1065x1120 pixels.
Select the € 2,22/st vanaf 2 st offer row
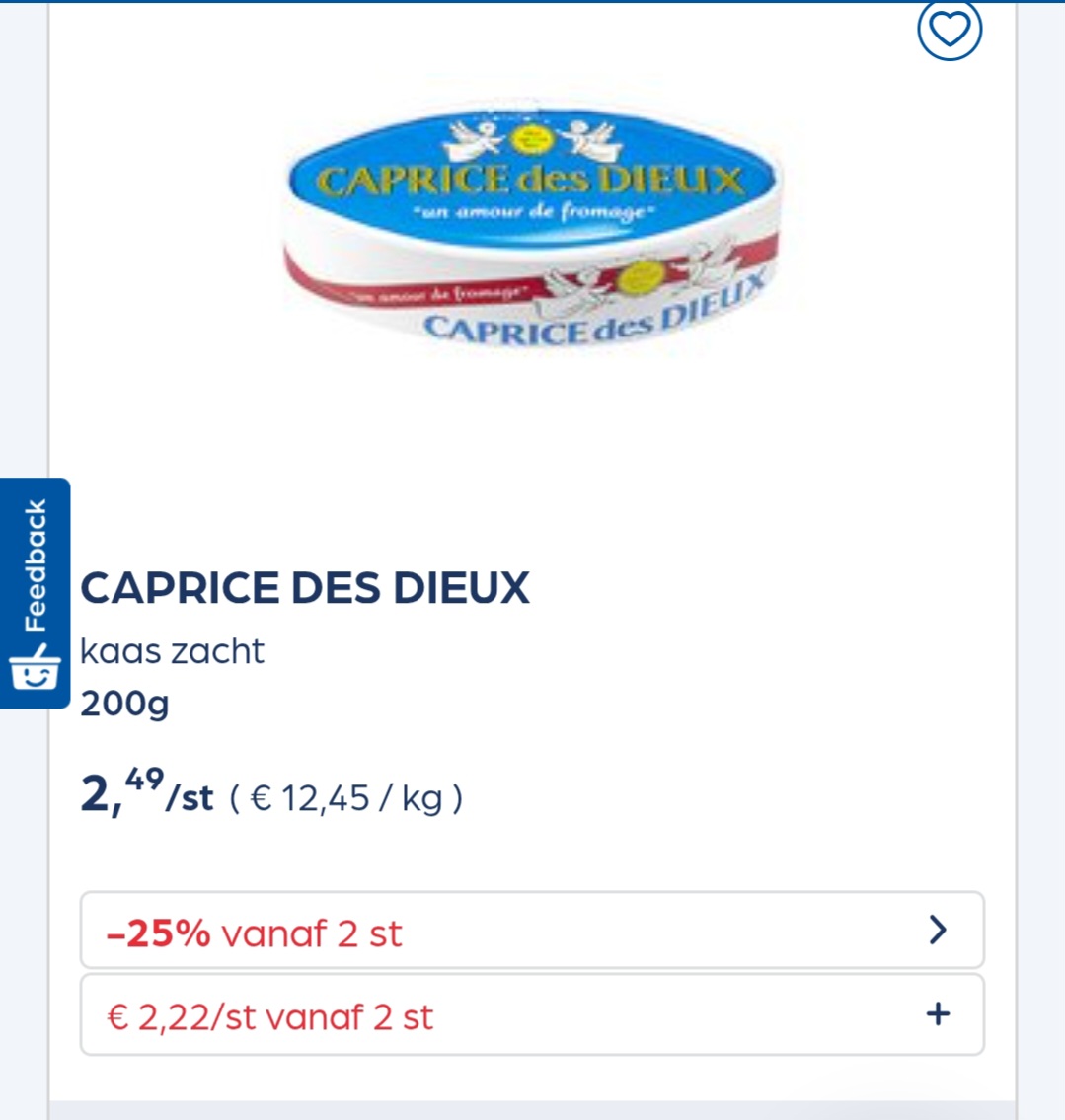coord(395,1015)
